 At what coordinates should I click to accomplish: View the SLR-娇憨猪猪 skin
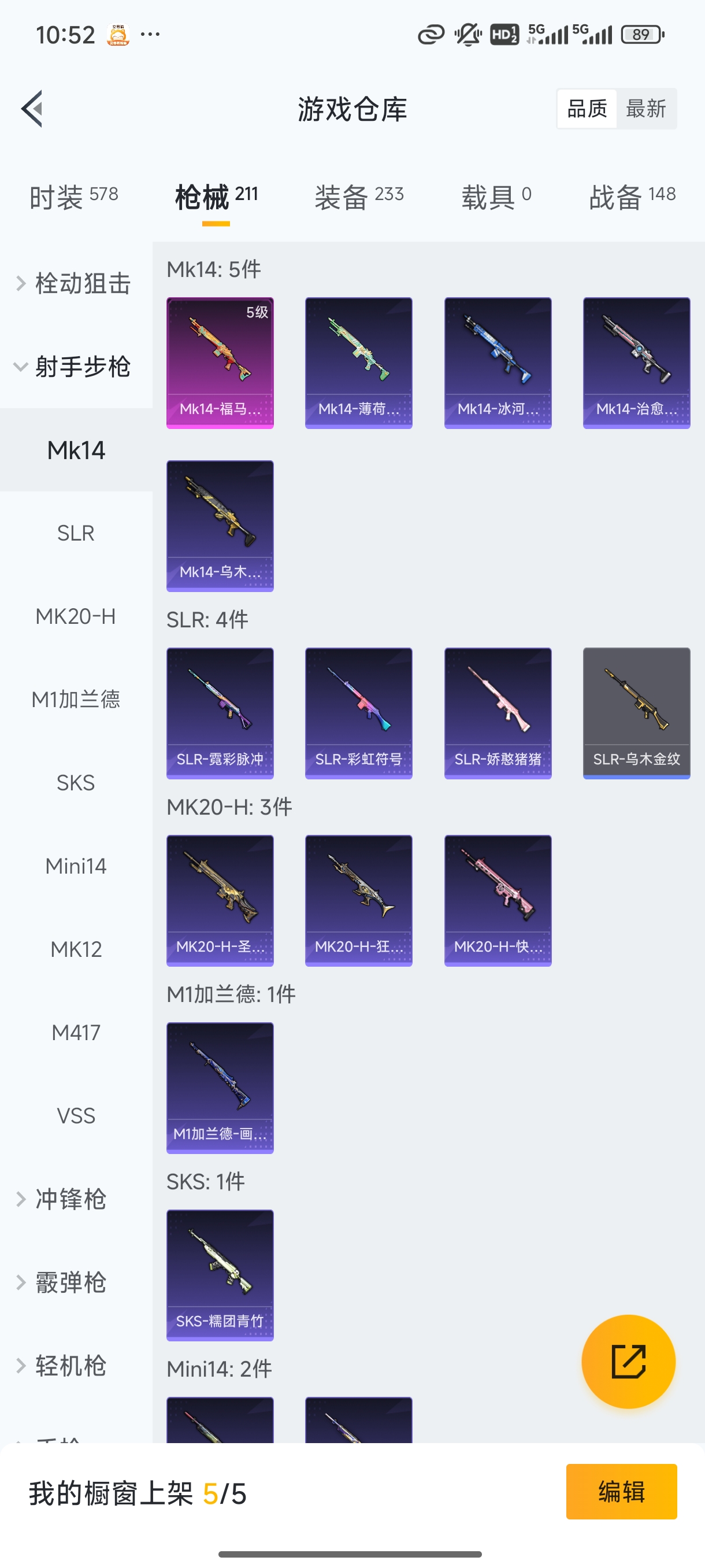[498, 713]
